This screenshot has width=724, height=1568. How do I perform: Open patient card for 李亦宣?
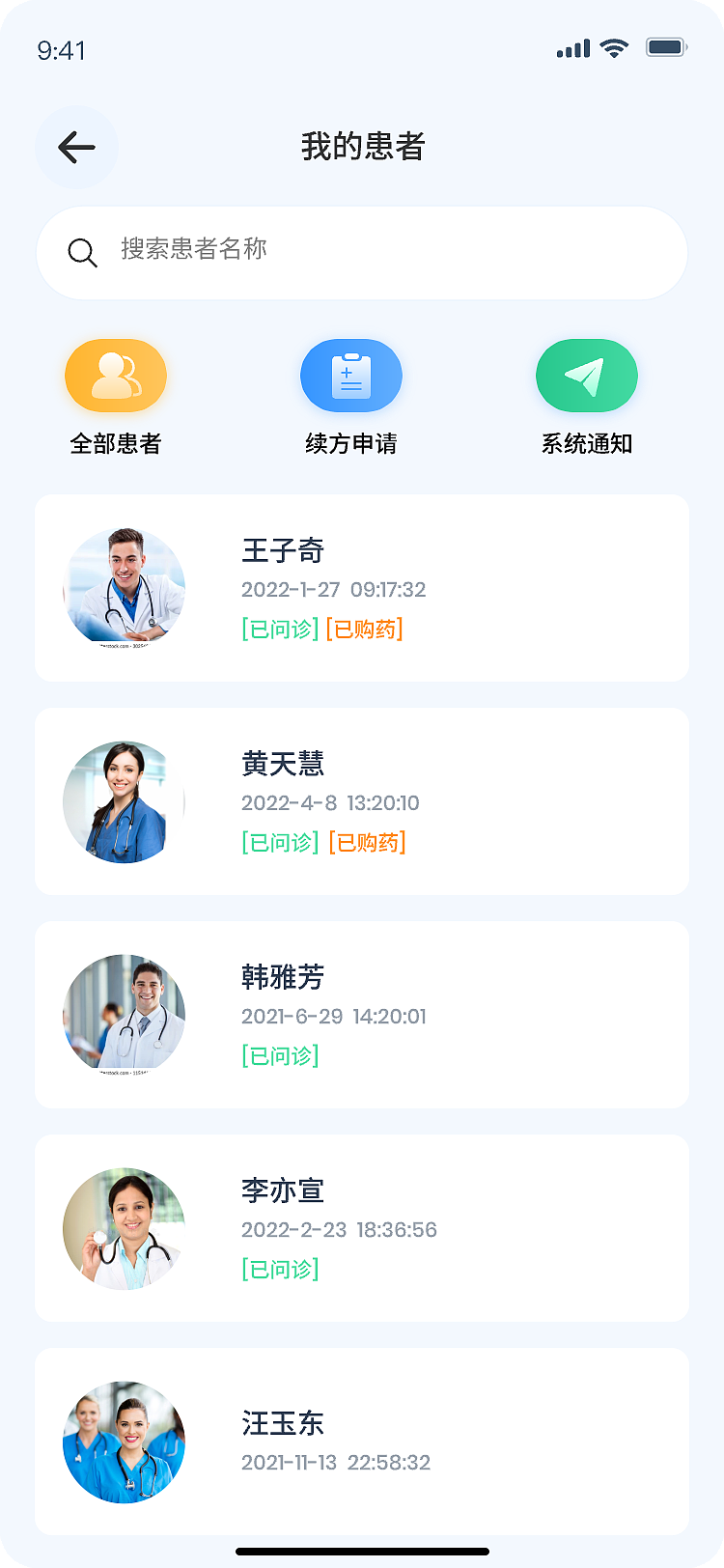pyautogui.click(x=362, y=1227)
